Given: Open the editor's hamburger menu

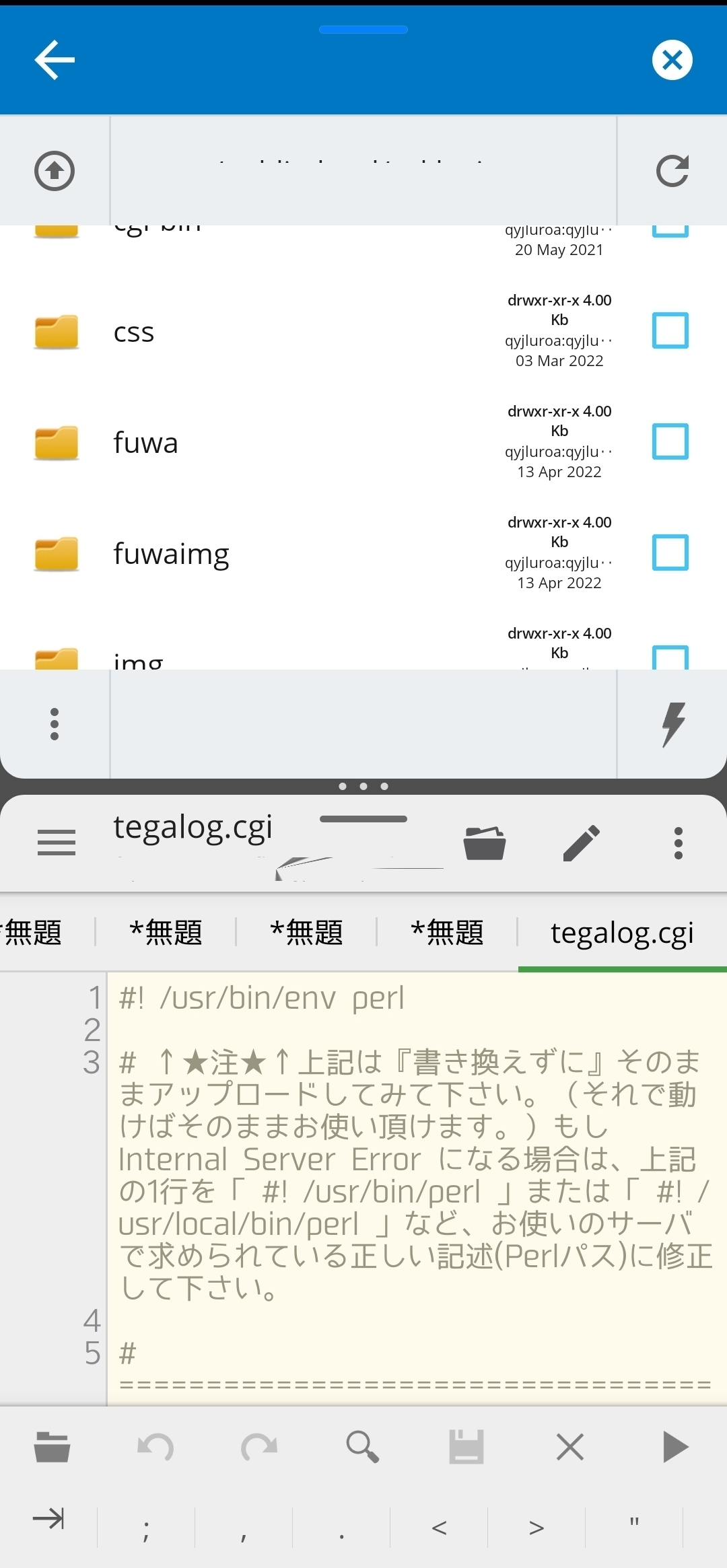Looking at the screenshot, I should pos(57,843).
